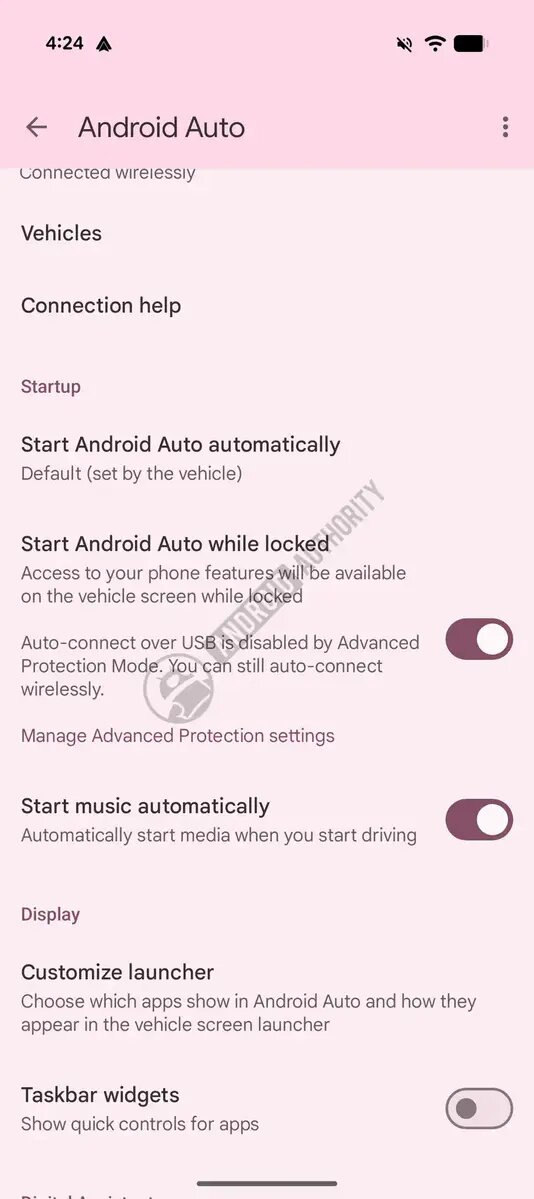Enable Taskbar widgets switch
This screenshot has height=1199, width=534.
479,1108
